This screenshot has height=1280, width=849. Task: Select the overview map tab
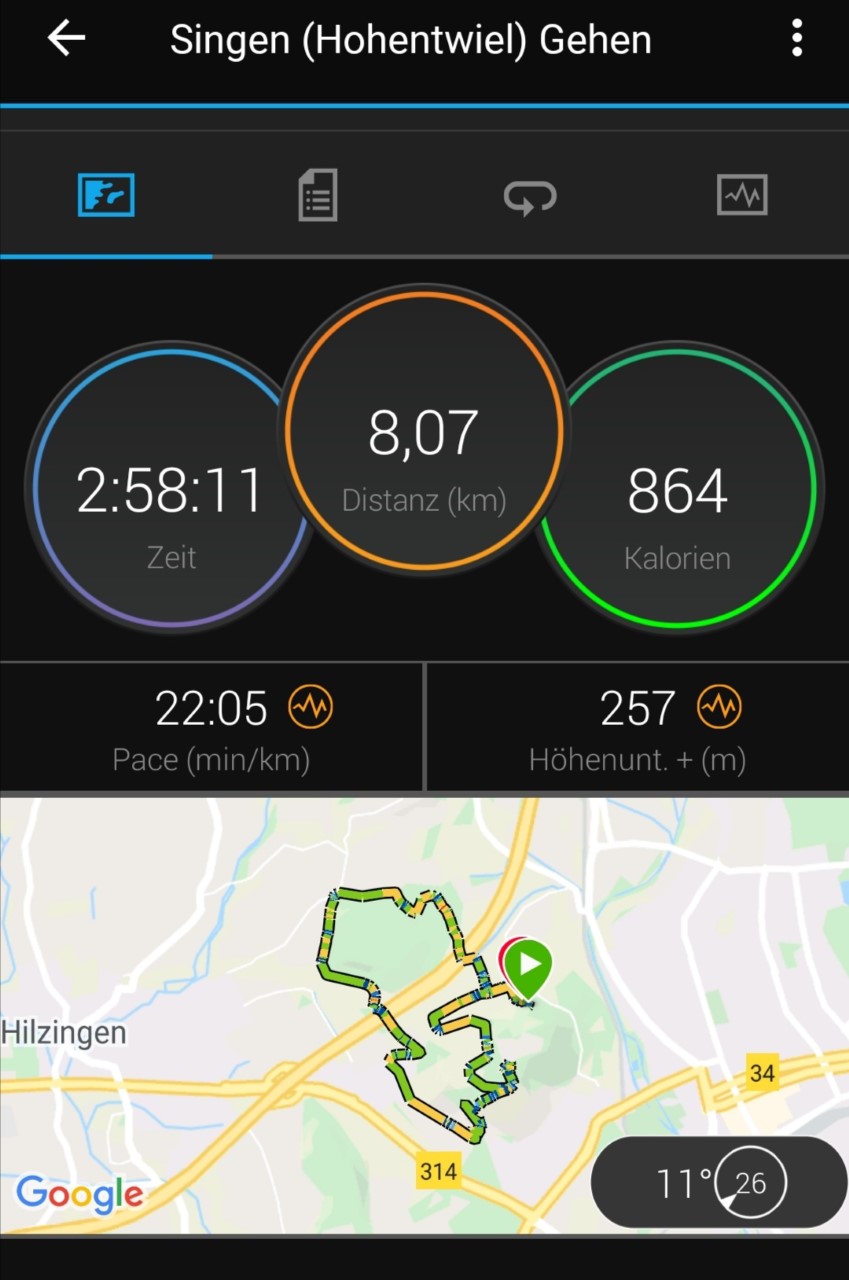[x=106, y=195]
